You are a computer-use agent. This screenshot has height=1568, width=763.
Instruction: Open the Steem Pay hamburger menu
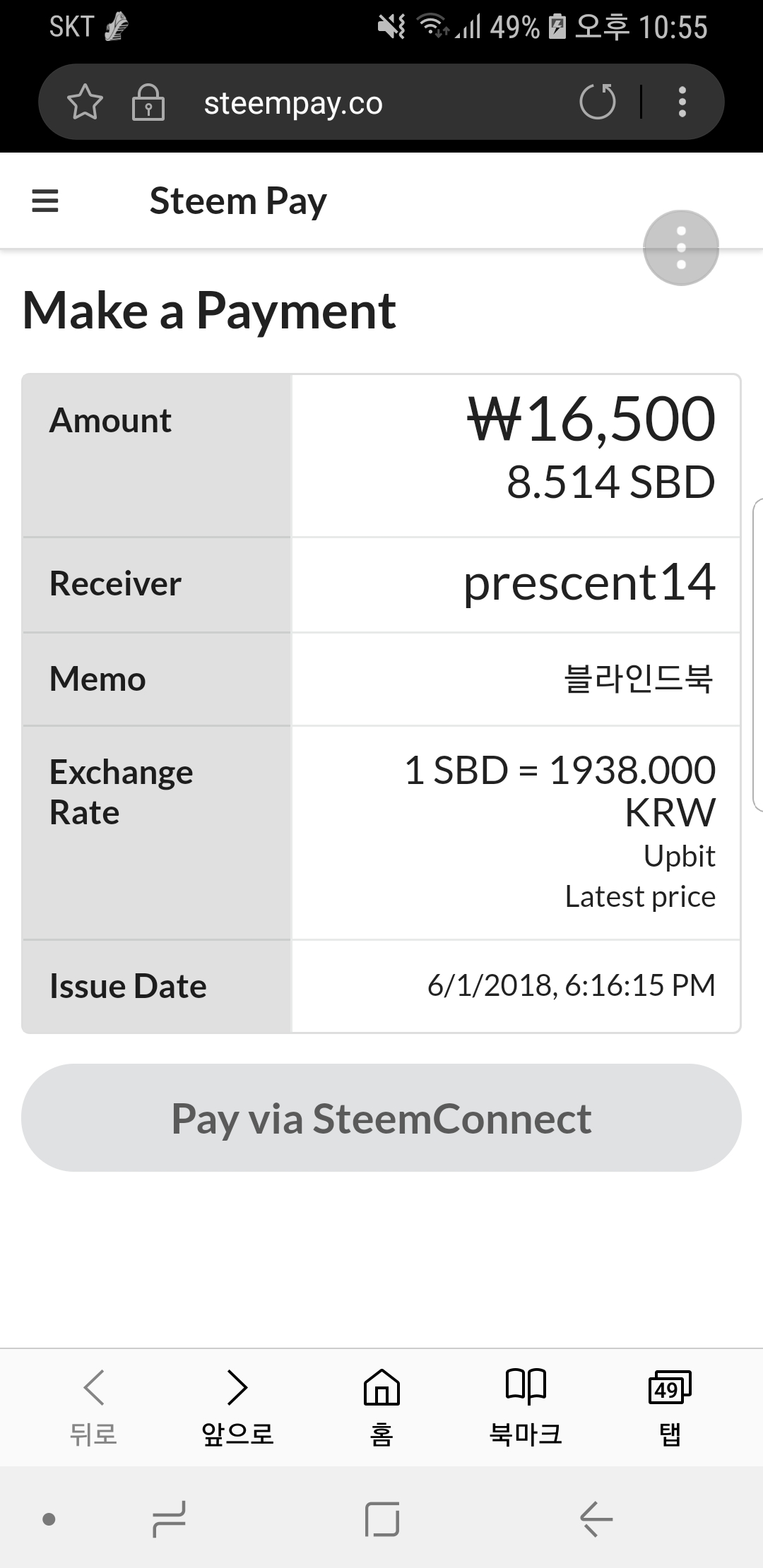click(x=45, y=201)
